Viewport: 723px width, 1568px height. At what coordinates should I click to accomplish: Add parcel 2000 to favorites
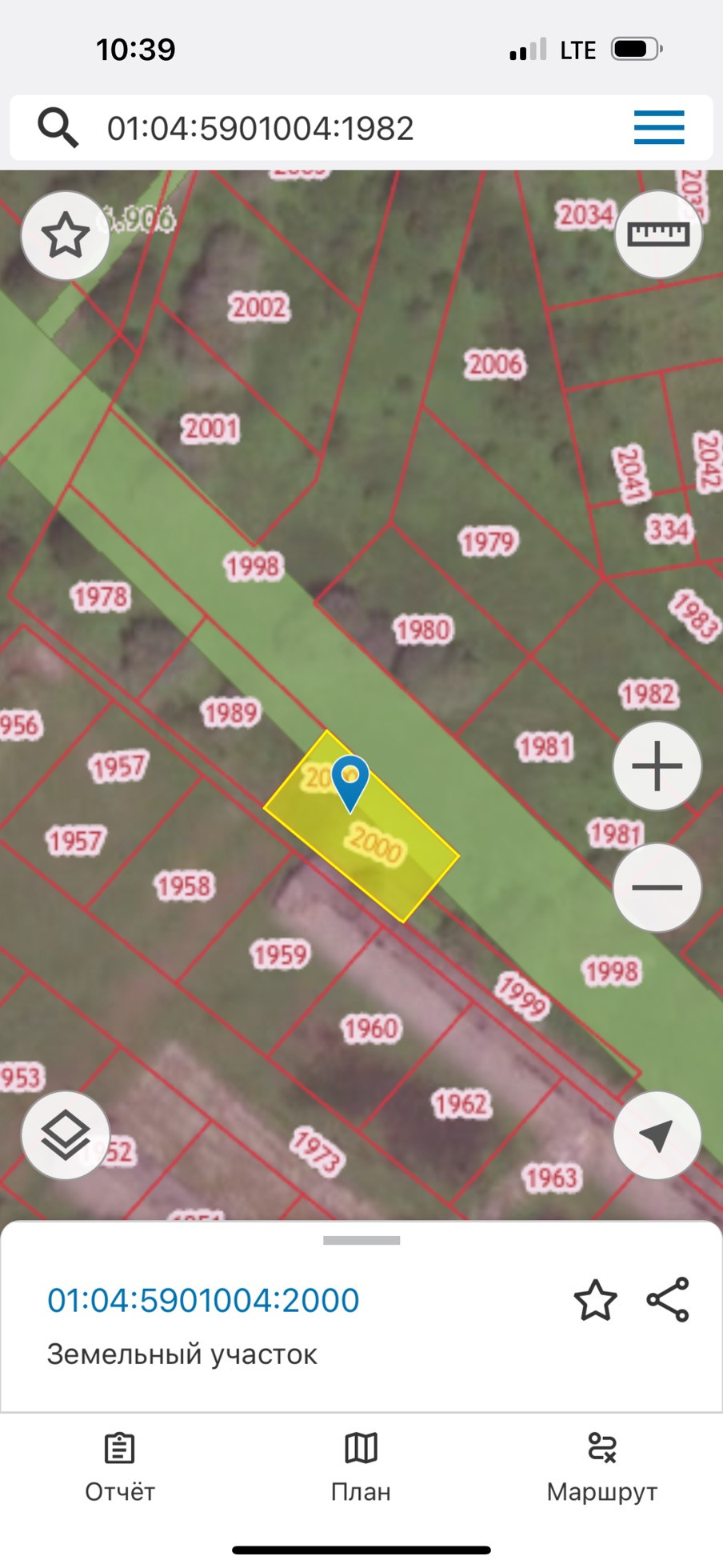(595, 1300)
